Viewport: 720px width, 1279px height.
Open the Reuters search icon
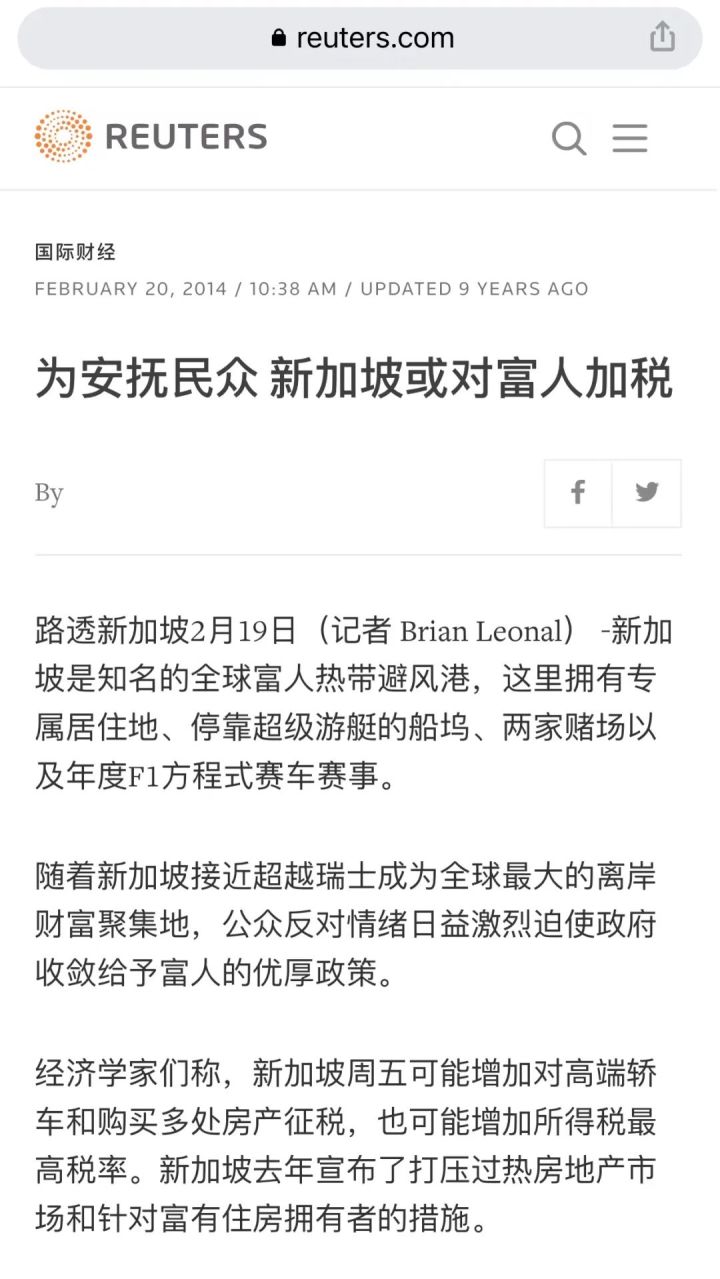[568, 138]
